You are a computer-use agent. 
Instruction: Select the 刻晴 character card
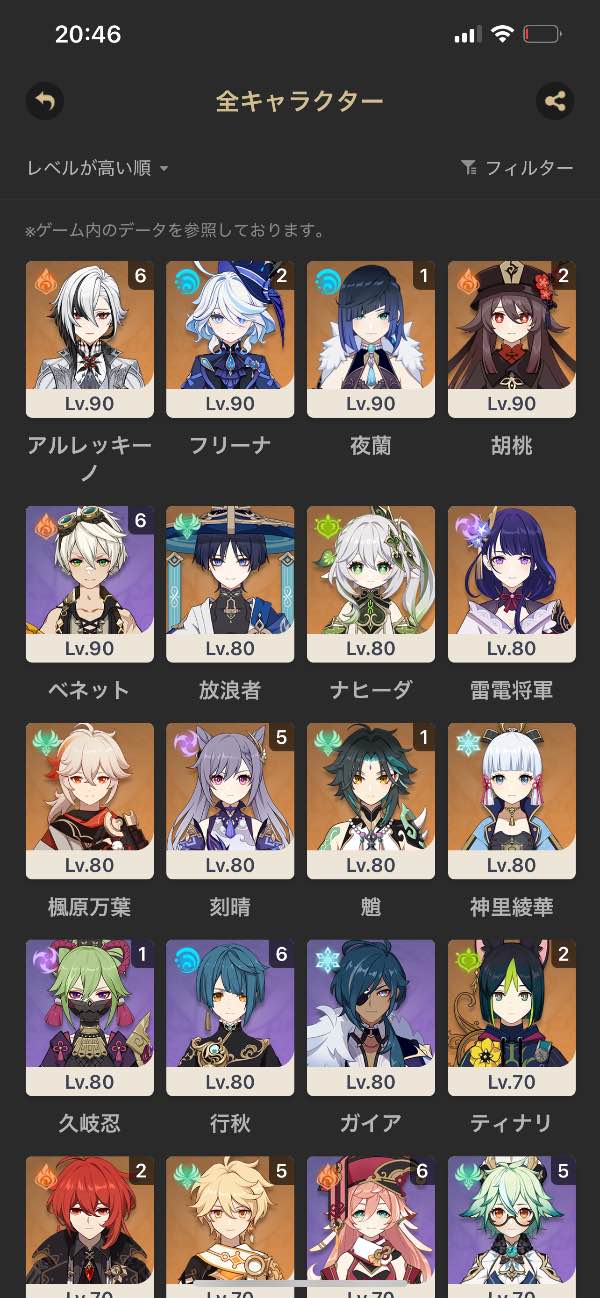(x=230, y=800)
